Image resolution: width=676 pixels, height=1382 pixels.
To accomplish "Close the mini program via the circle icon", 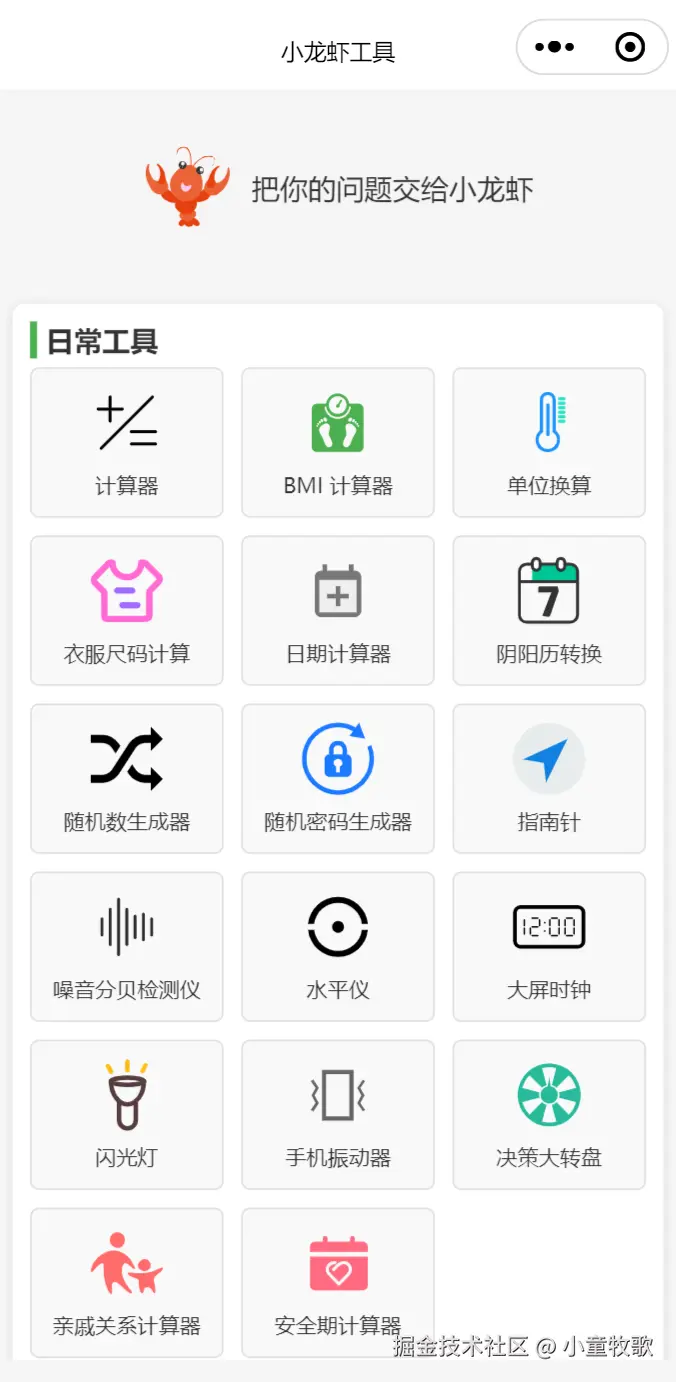I will coord(630,47).
